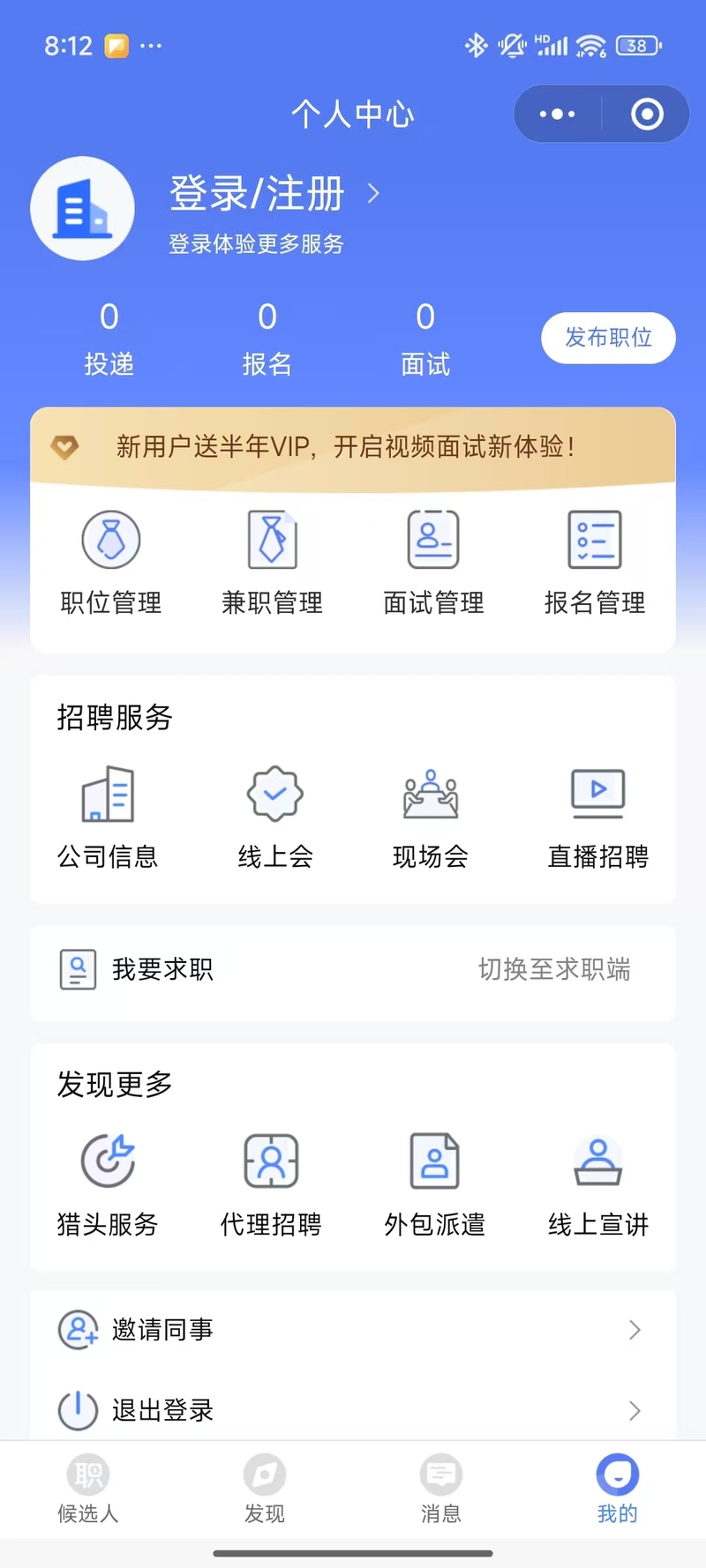The image size is (706, 1568).
Task: Switch to the 发现 tab
Action: tap(265, 1489)
